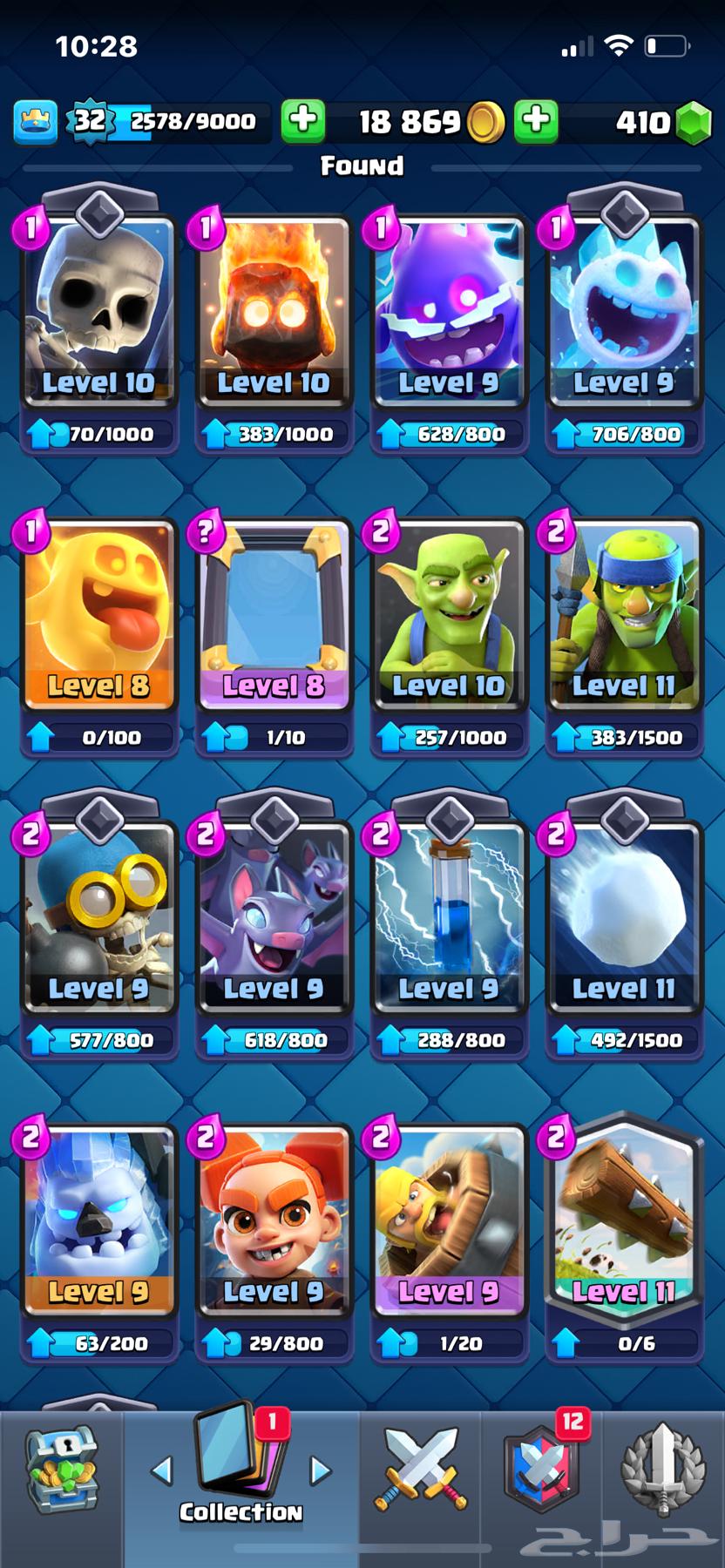Select the Electro Spirit card
The width and height of the screenshot is (725, 1568).
point(449,314)
